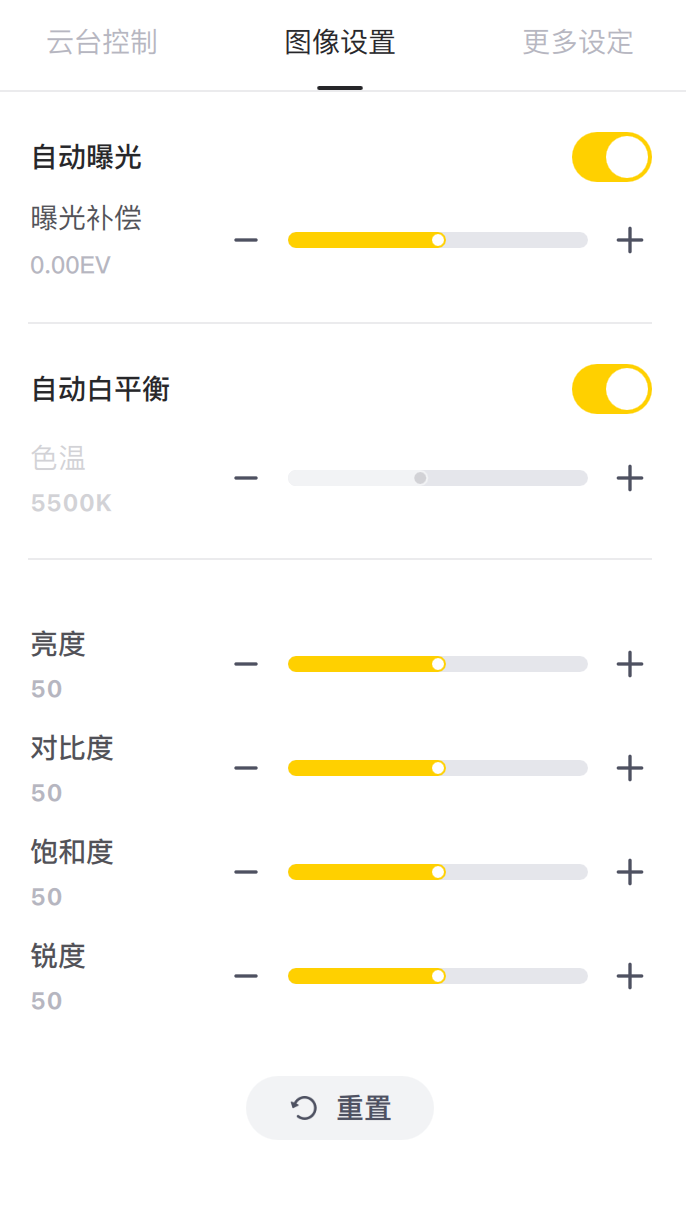Tap the 亮度 slider bar

(437, 664)
